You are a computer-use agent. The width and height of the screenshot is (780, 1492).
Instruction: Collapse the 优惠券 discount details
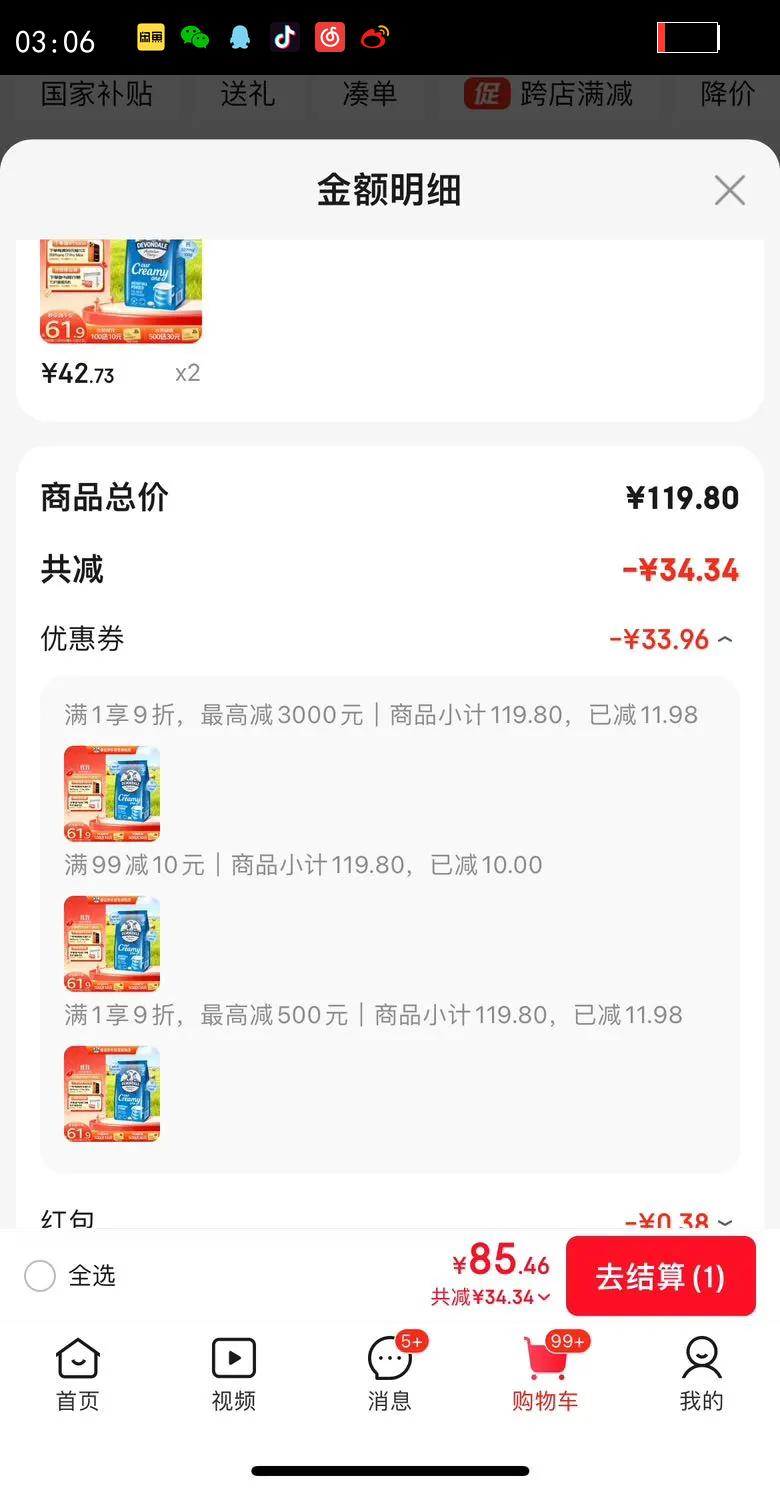point(726,640)
